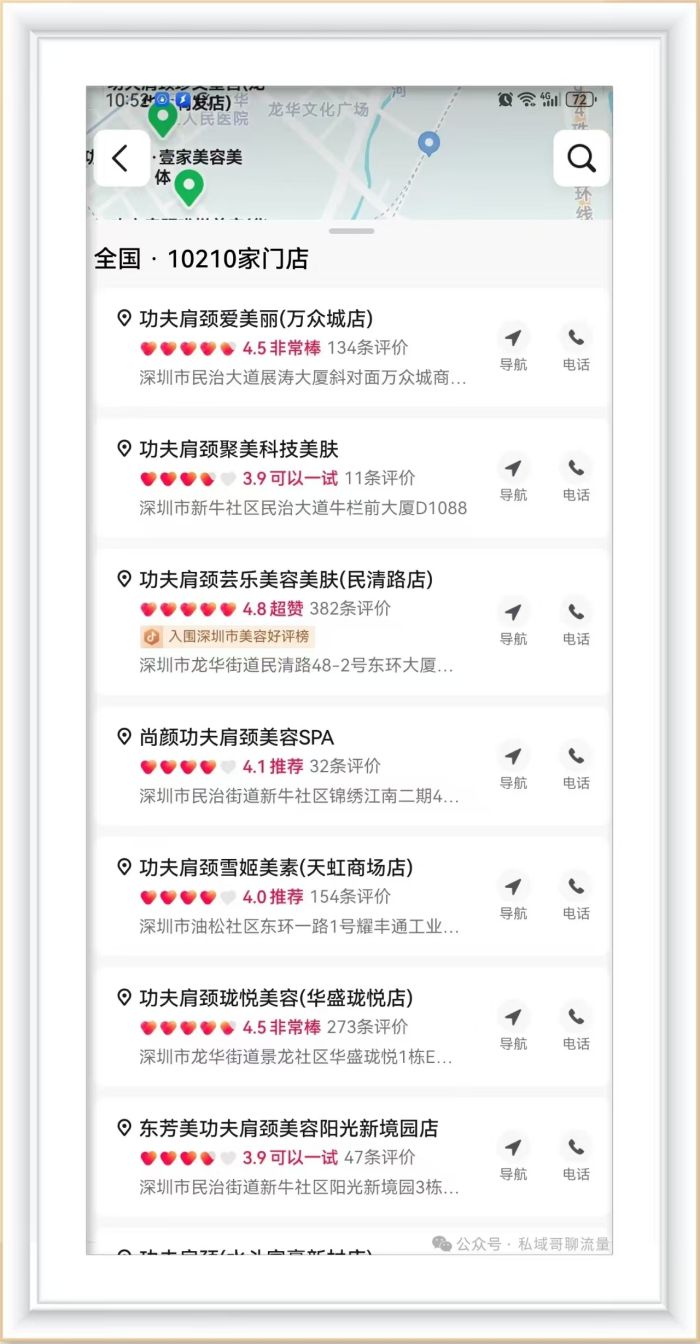Call 功夫肩颈芸乐美容美肤(民清路店)
Screen dimensions: 700x1344
(576, 620)
